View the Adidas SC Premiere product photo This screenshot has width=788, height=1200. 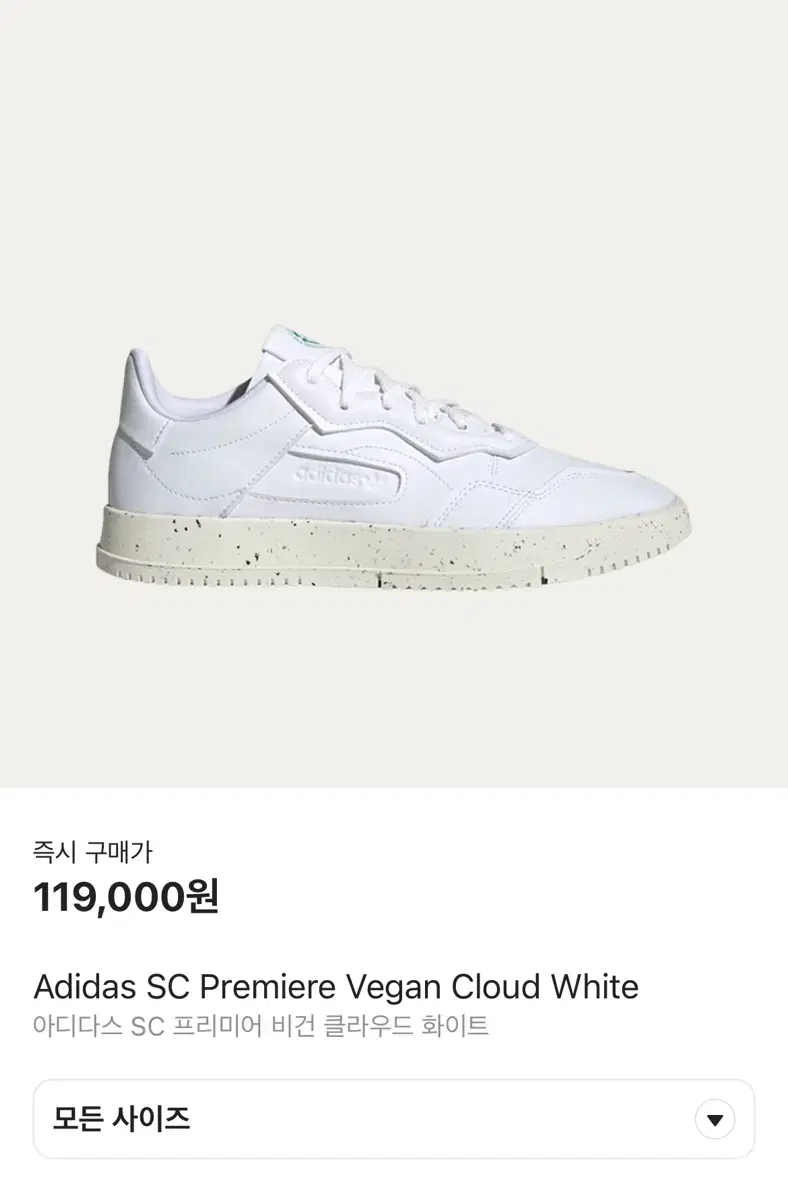pos(394,460)
